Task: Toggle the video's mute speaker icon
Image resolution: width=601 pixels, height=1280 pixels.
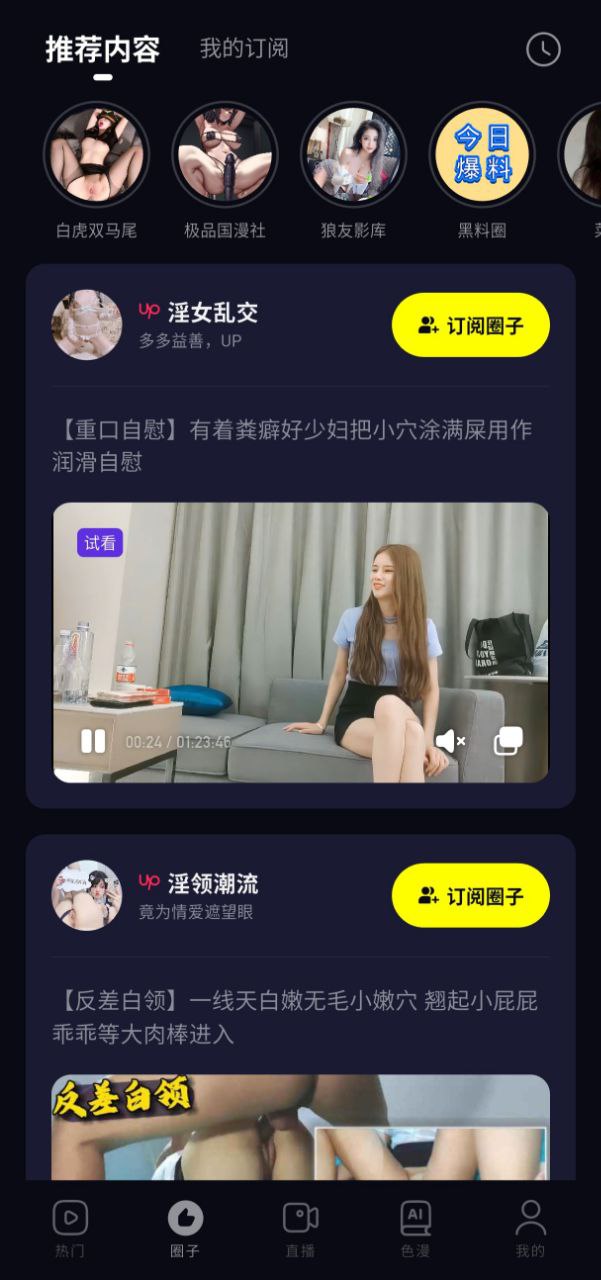Action: [x=450, y=741]
